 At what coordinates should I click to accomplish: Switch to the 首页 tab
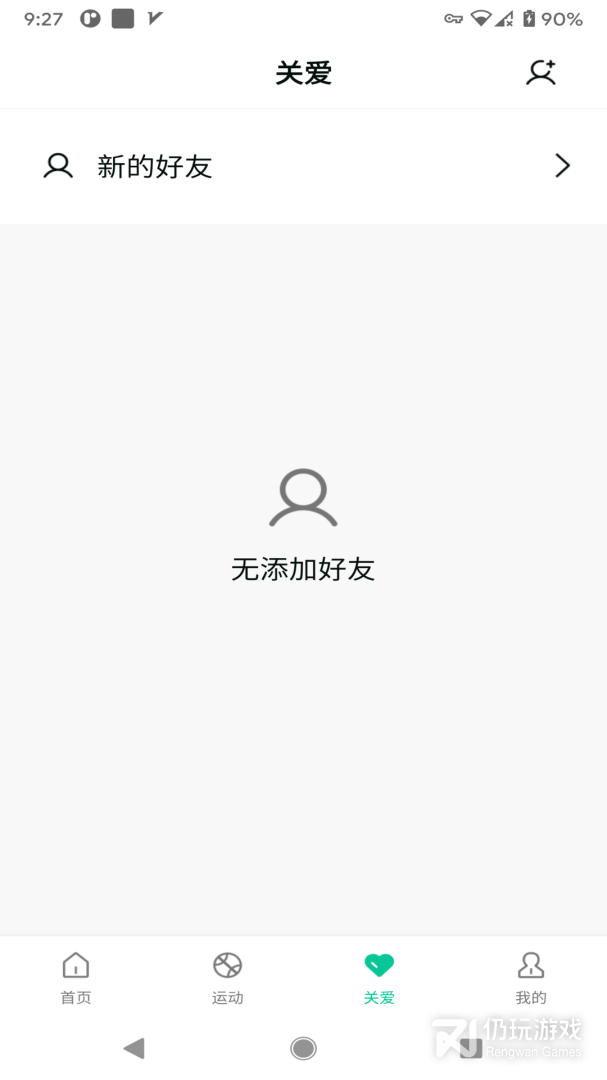click(76, 978)
